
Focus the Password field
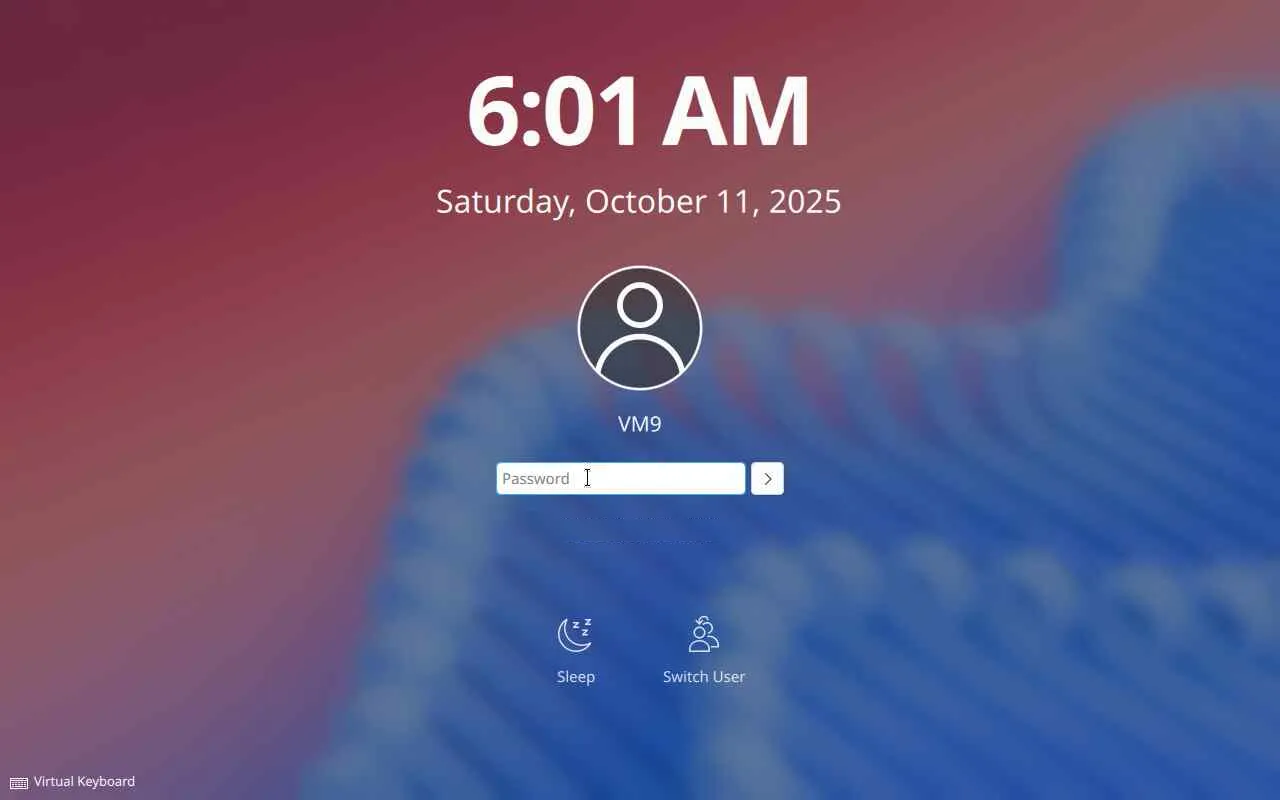click(x=620, y=478)
